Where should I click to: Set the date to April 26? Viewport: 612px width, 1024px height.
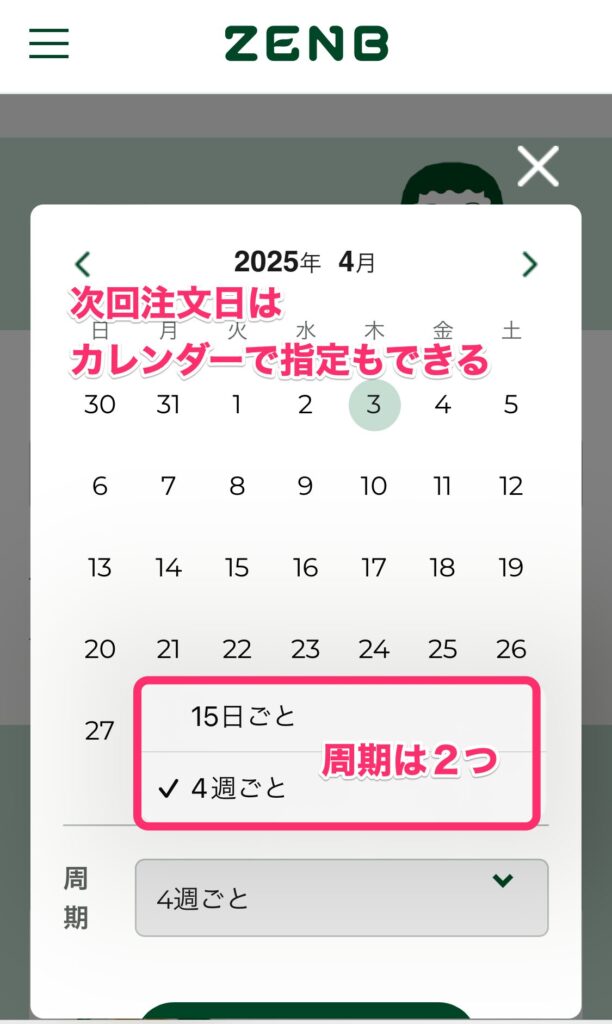click(511, 649)
